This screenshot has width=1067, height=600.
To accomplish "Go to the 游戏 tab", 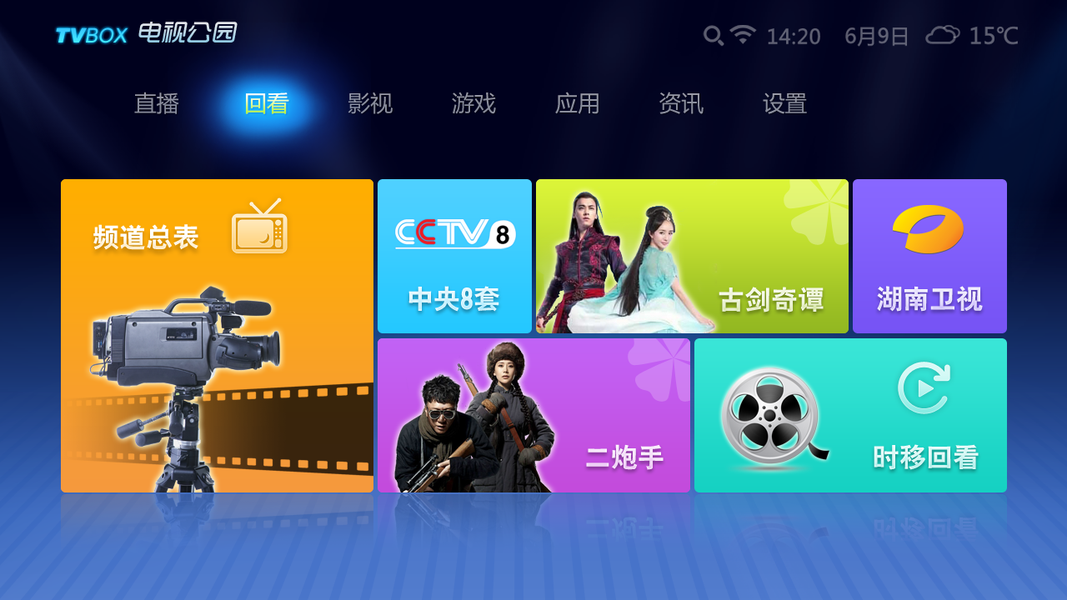I will tap(474, 104).
